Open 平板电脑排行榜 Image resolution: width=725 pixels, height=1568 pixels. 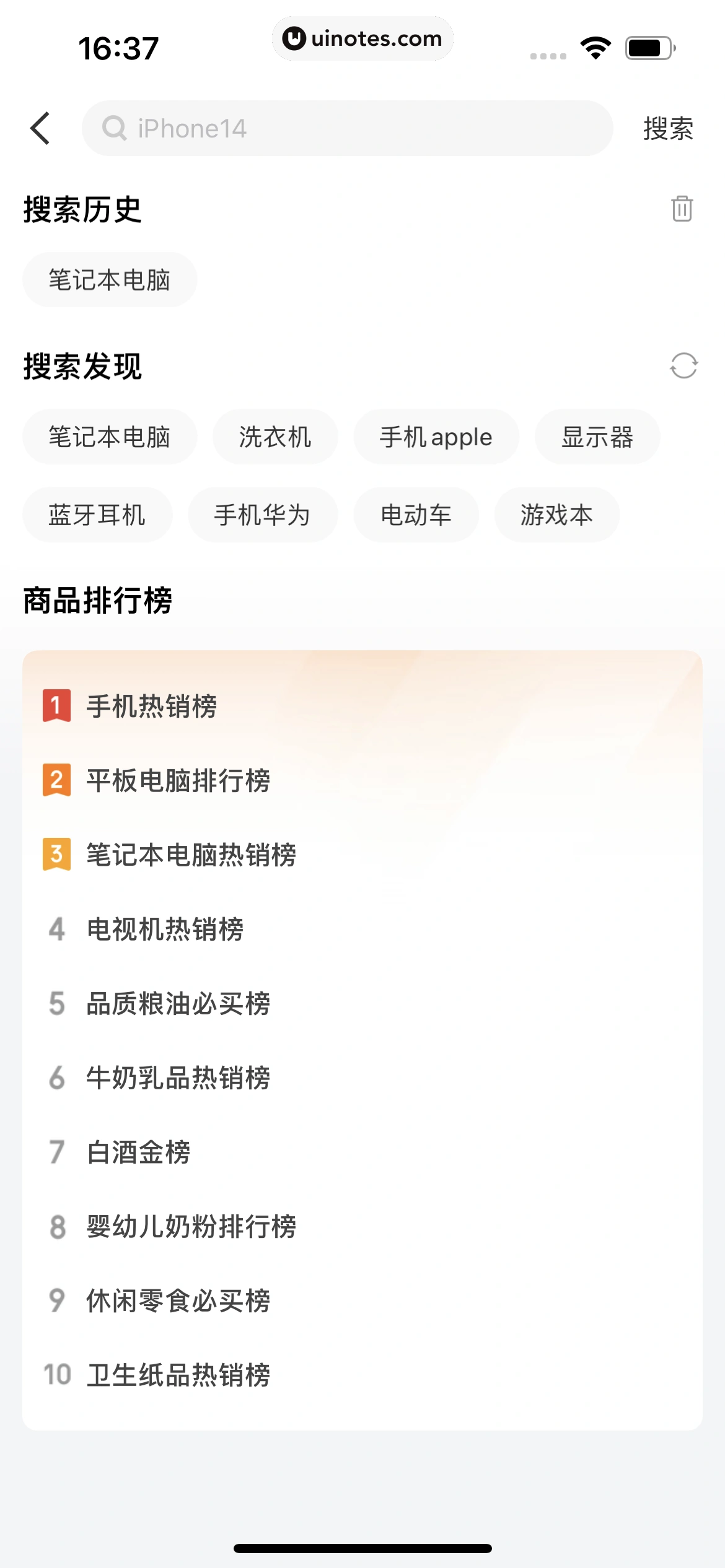(178, 780)
